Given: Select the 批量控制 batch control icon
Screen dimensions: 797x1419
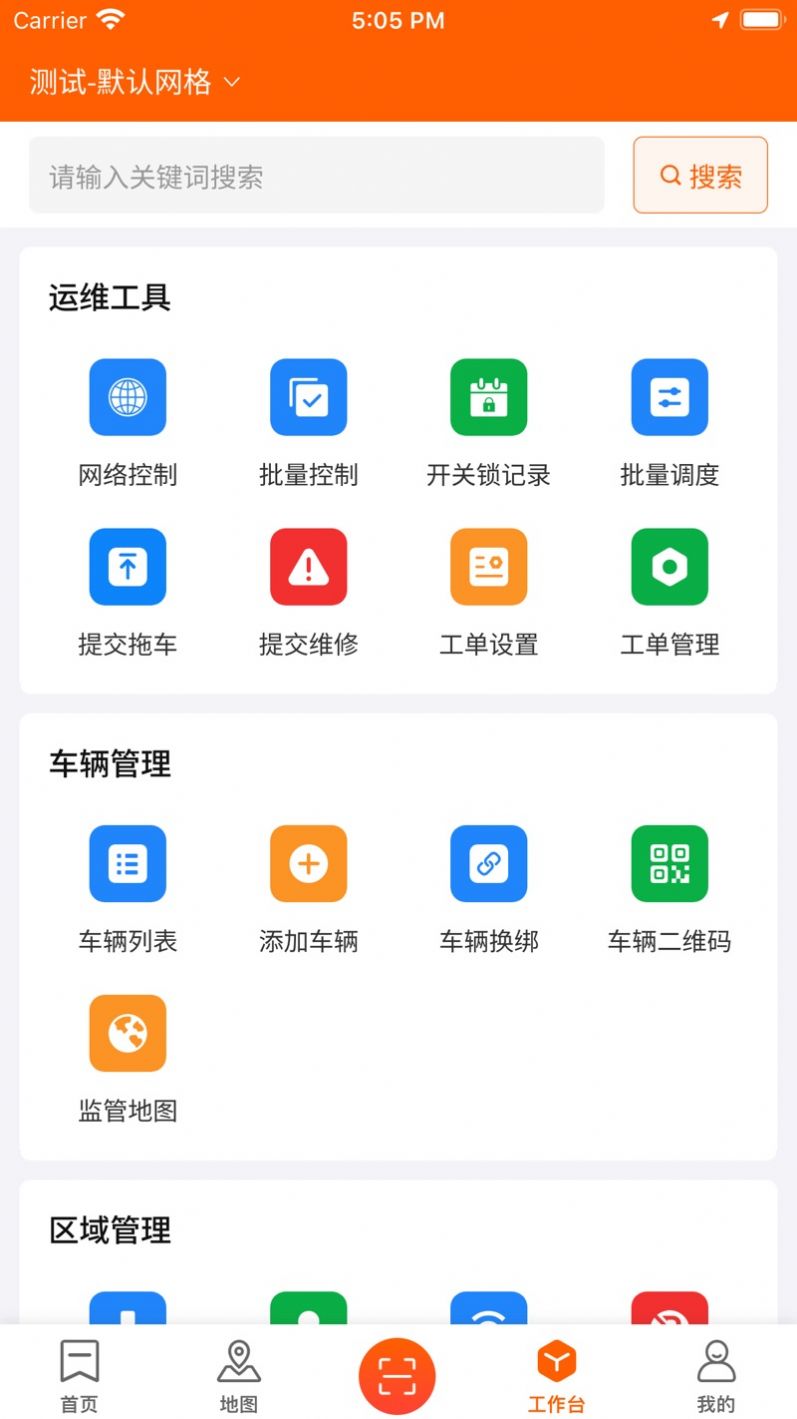Looking at the screenshot, I should [308, 397].
